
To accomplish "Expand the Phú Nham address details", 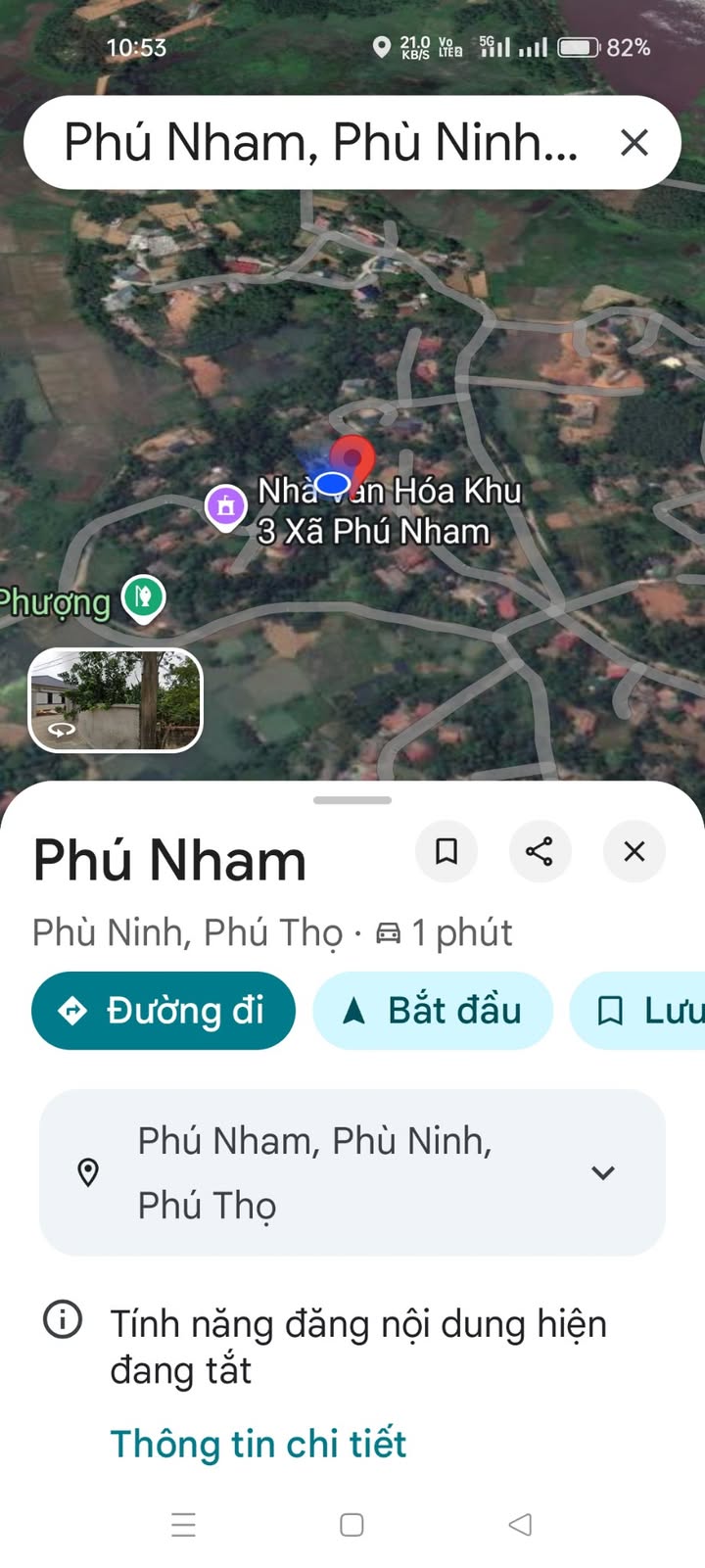I will 603,1172.
